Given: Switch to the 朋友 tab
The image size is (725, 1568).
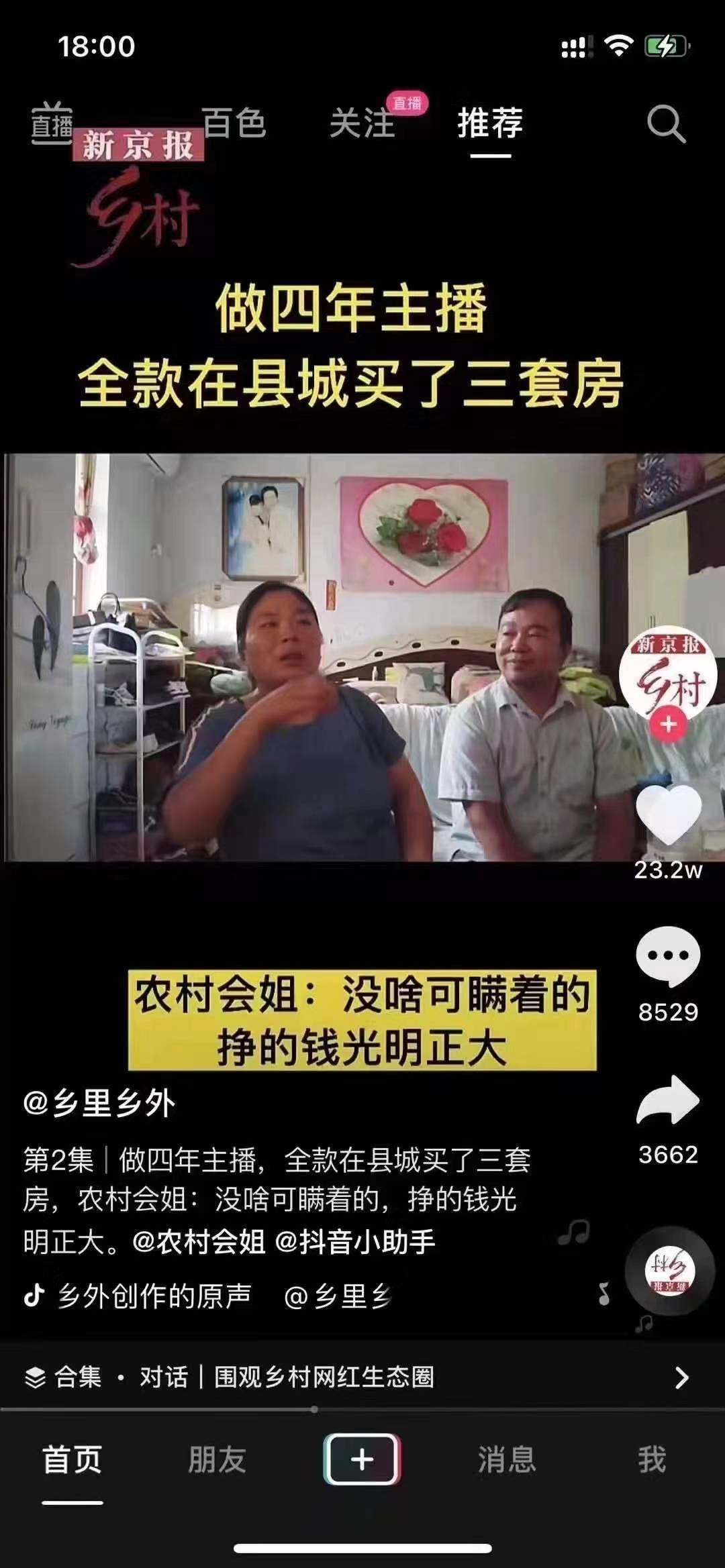Looking at the screenshot, I should pyautogui.click(x=217, y=1460).
